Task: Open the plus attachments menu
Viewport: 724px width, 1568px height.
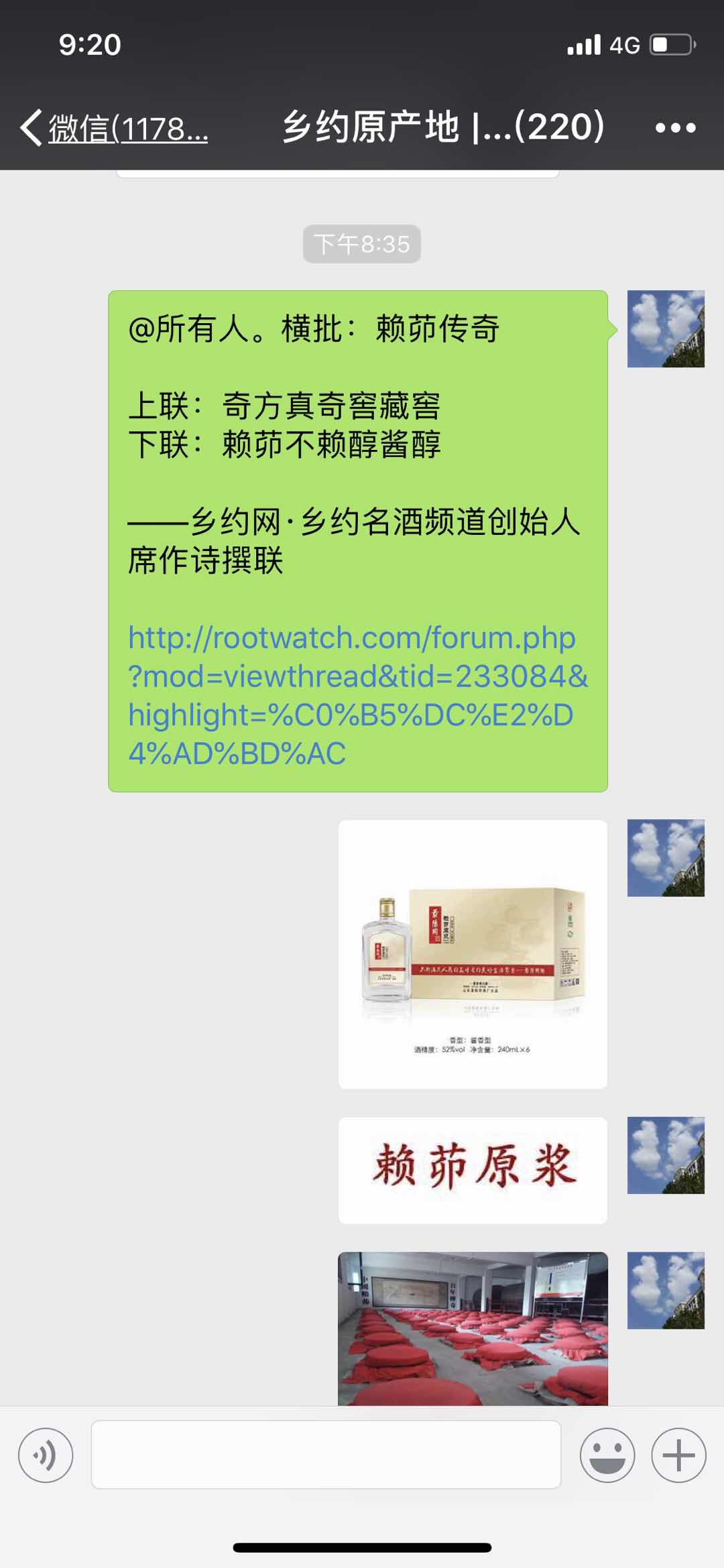Action: 678,1455
